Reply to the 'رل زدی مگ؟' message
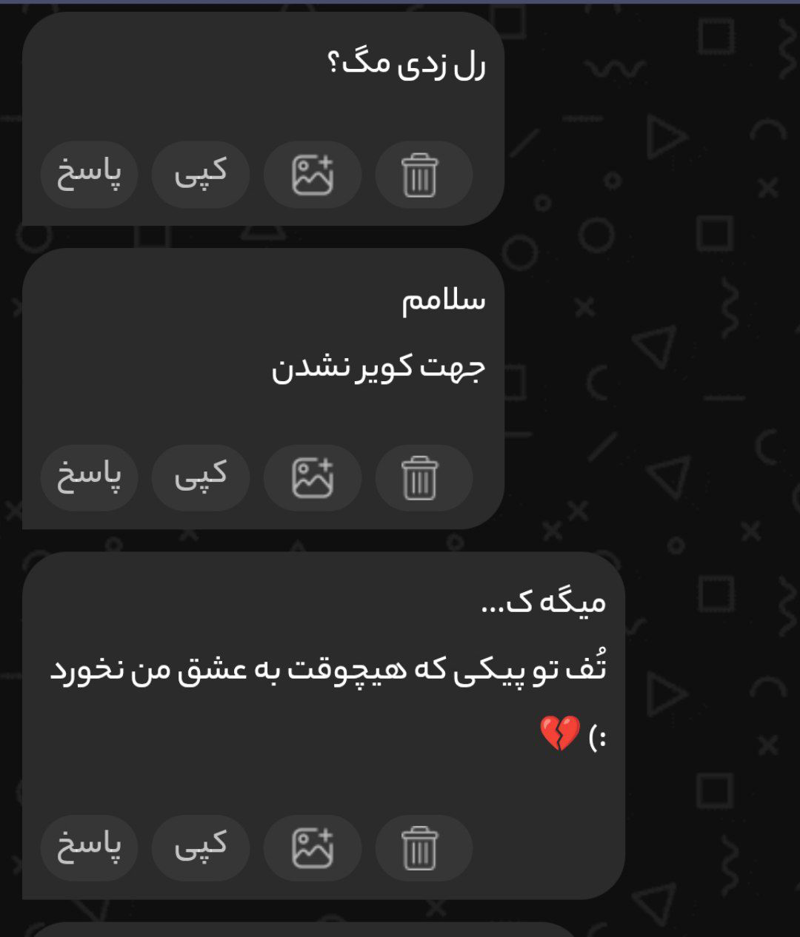Viewport: 800px width, 937px height. pyautogui.click(x=88, y=175)
